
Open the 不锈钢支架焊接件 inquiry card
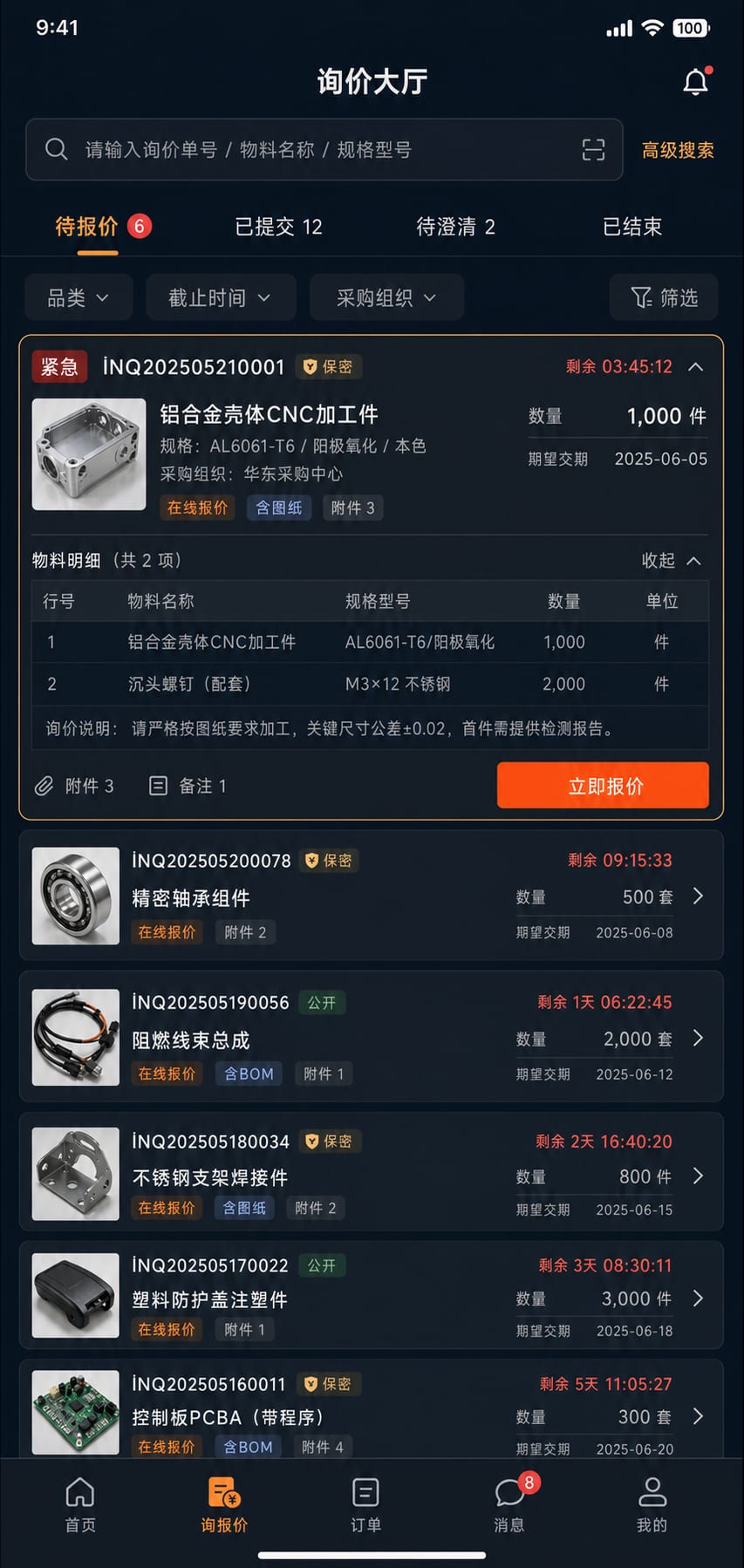(372, 1171)
